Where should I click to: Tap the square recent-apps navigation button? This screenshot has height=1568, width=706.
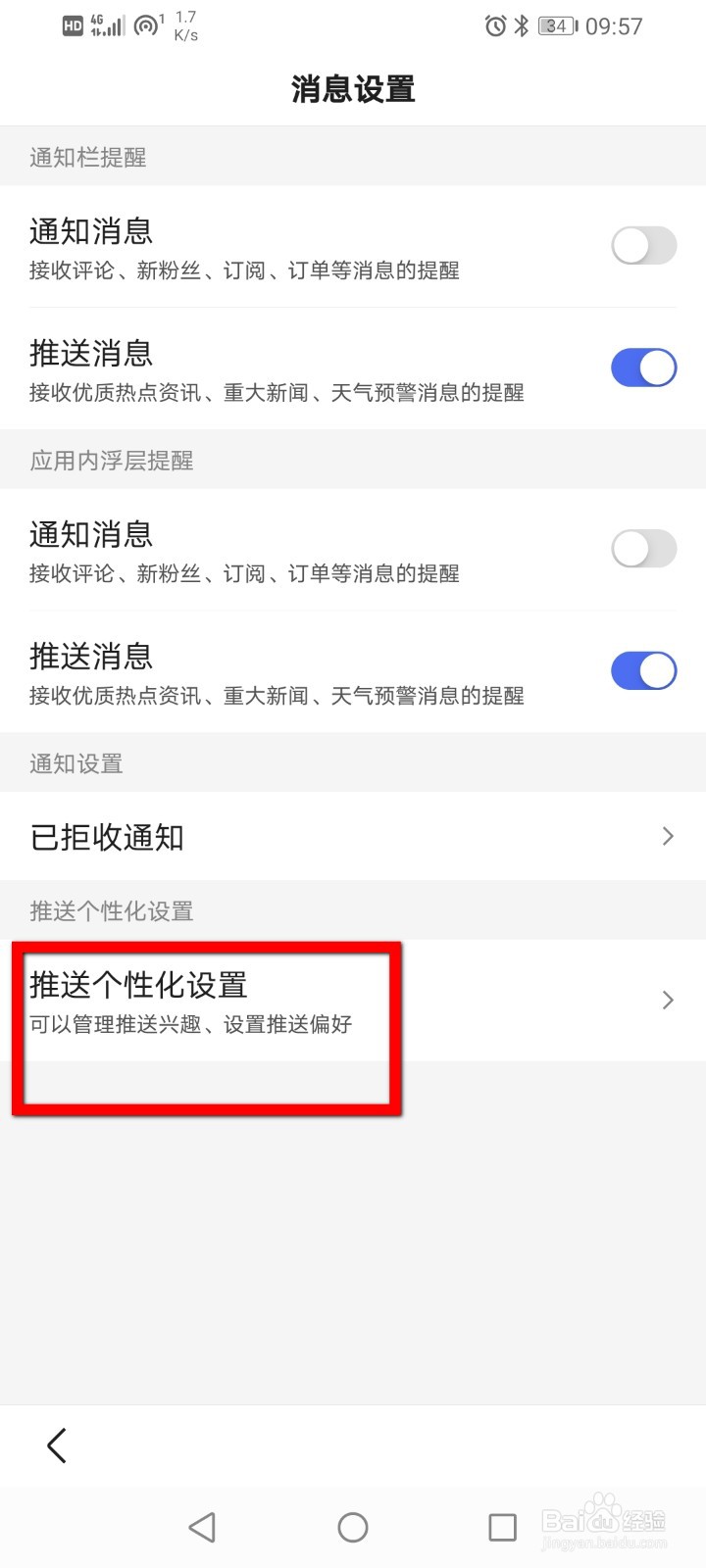pyautogui.click(x=502, y=1526)
